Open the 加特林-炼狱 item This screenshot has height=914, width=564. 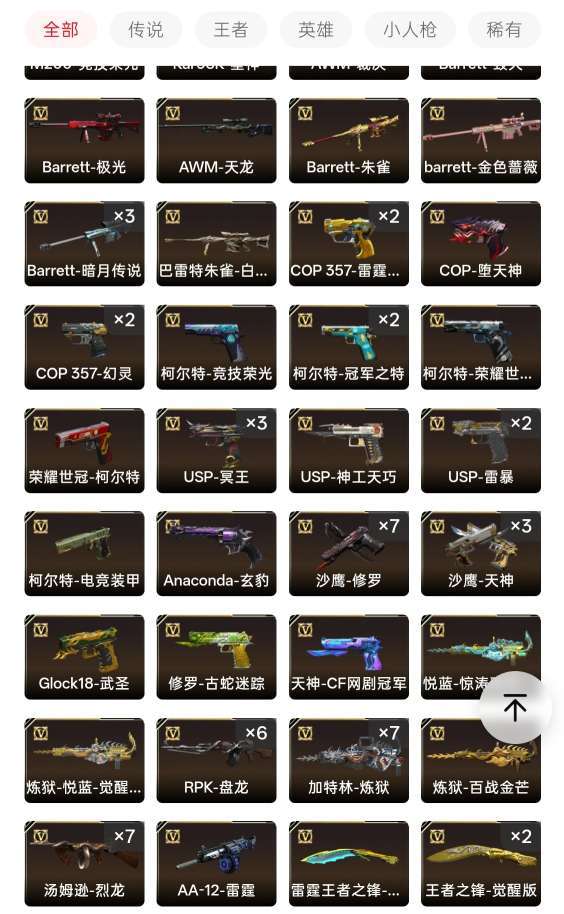[x=349, y=761]
